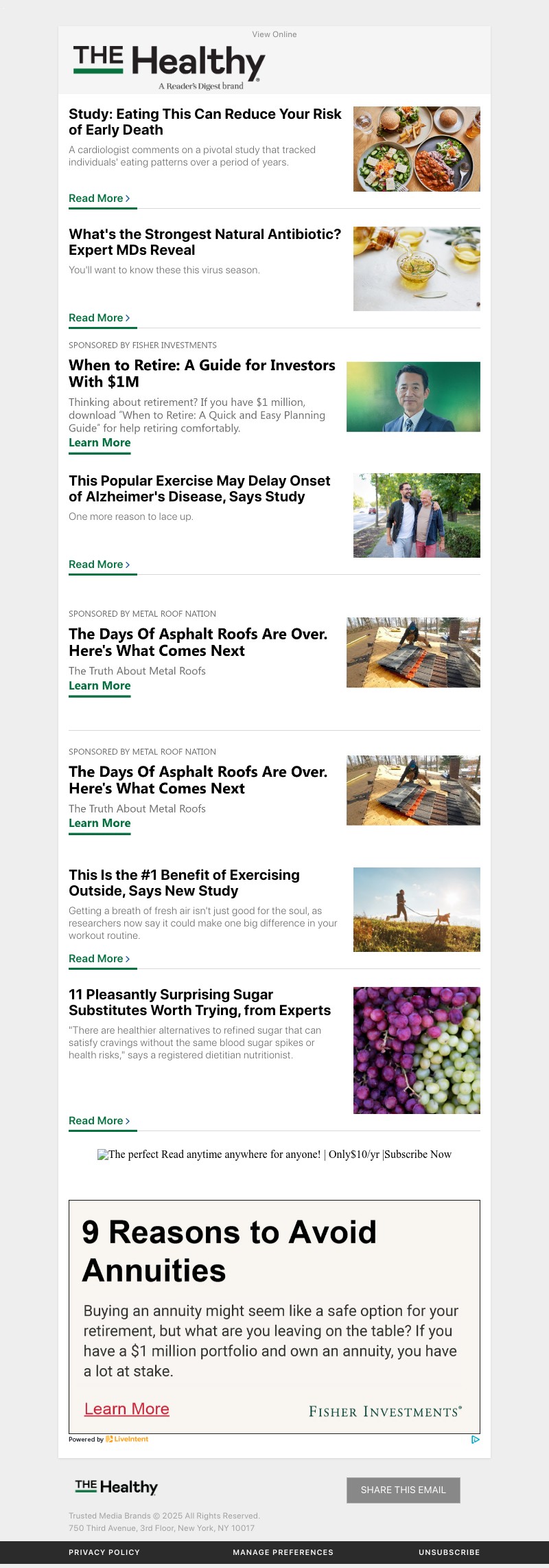Read More on exercise delaying Alzheimer's onset
Viewport: 549px width, 1568px height.
(96, 564)
